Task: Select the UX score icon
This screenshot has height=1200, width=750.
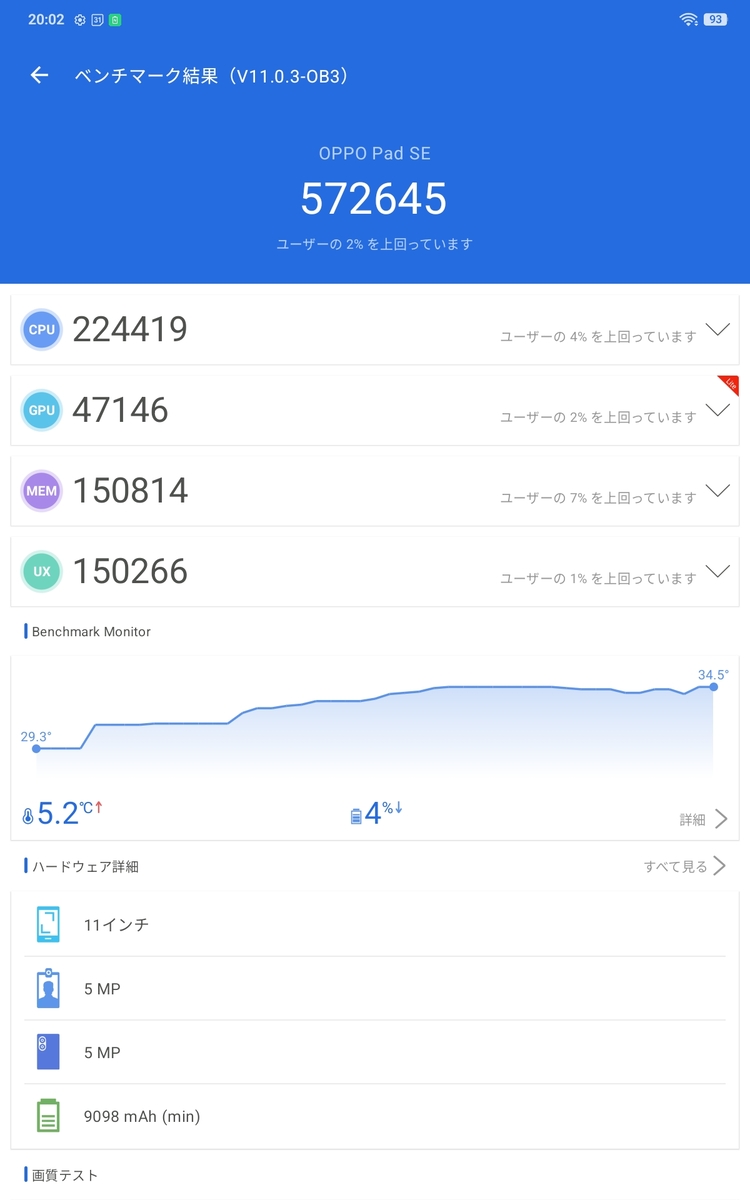Action: coord(41,571)
